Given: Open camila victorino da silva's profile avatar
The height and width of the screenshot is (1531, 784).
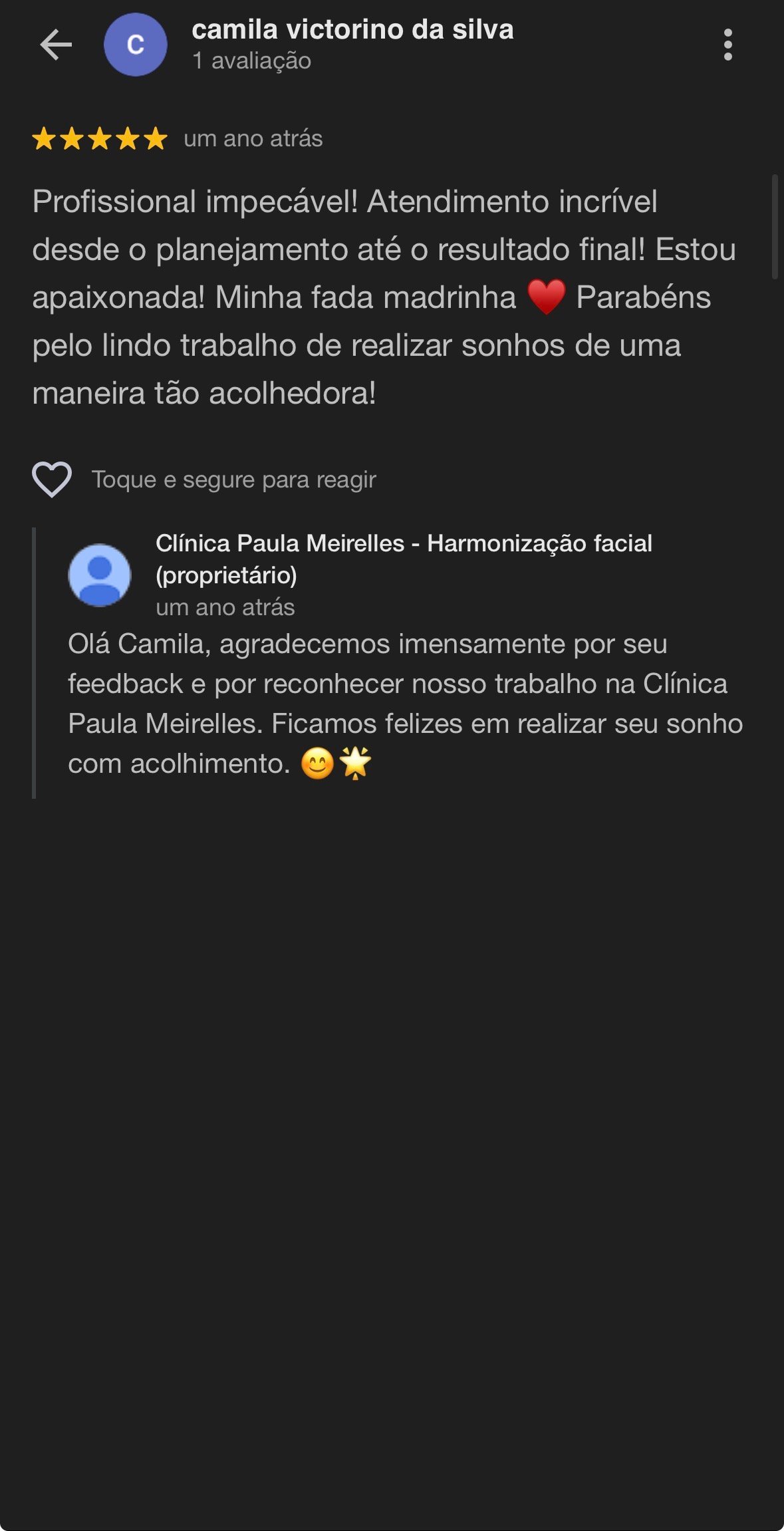Looking at the screenshot, I should coord(136,45).
